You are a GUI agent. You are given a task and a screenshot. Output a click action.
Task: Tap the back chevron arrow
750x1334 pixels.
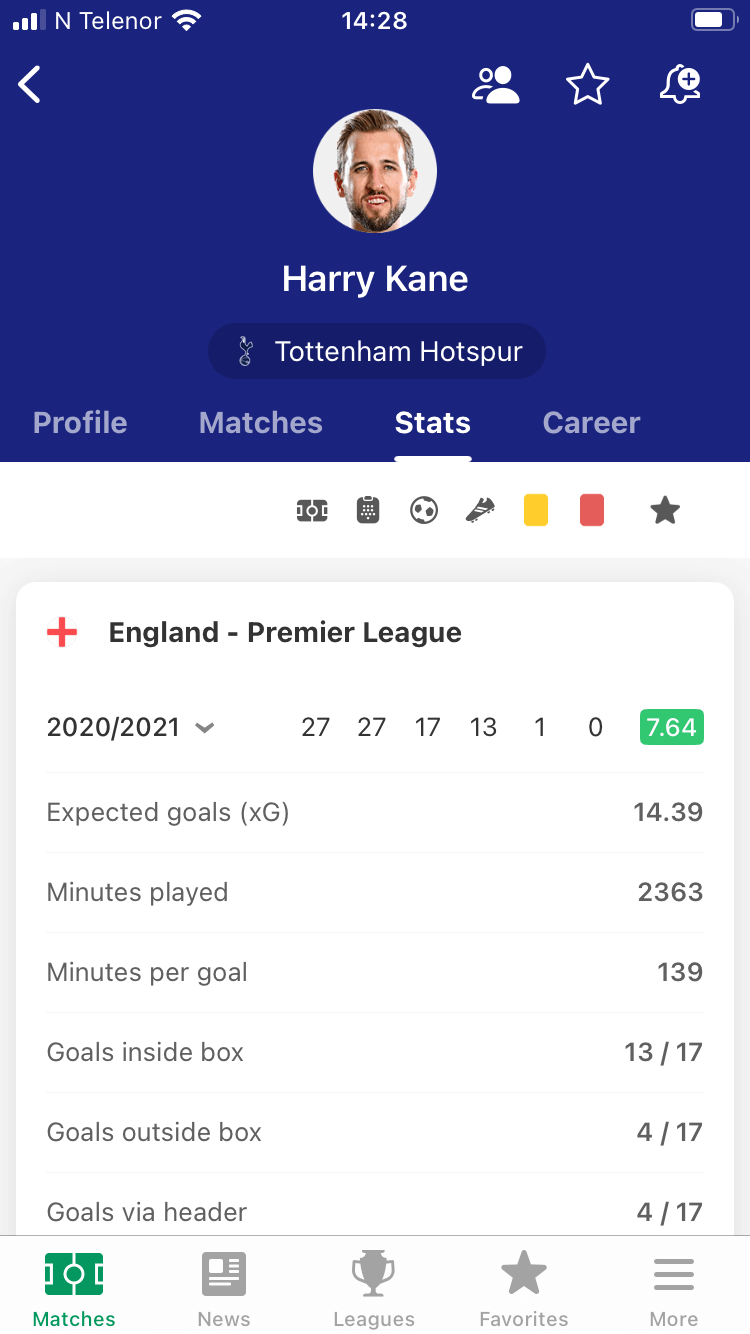coord(28,84)
